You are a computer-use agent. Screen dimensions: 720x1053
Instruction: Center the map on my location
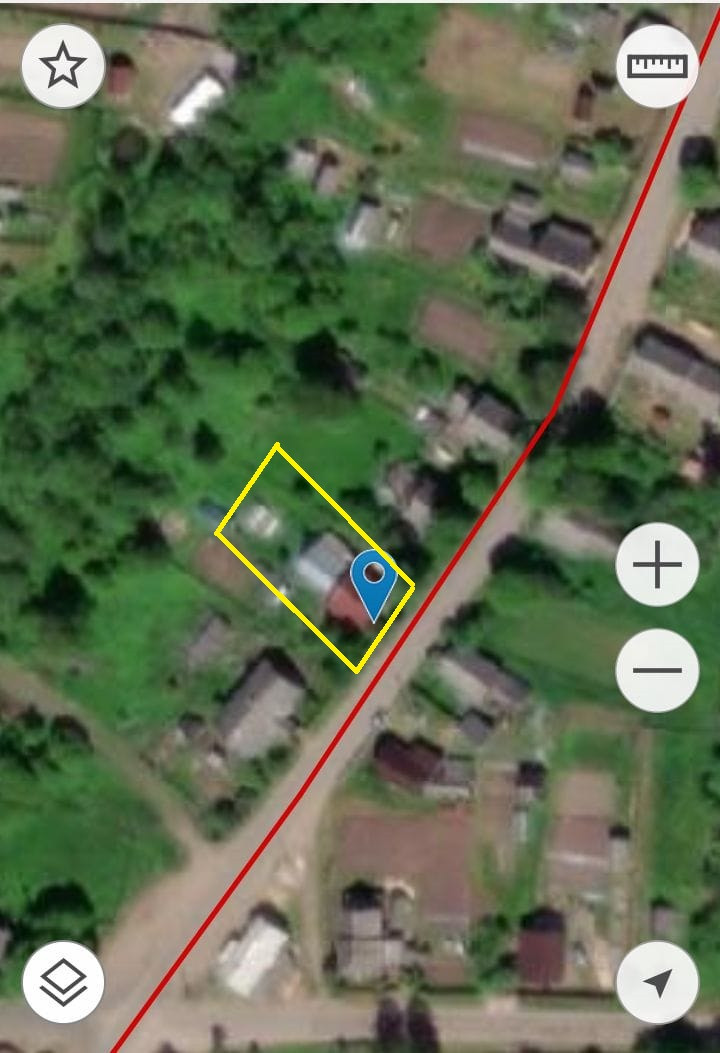[x=657, y=981]
